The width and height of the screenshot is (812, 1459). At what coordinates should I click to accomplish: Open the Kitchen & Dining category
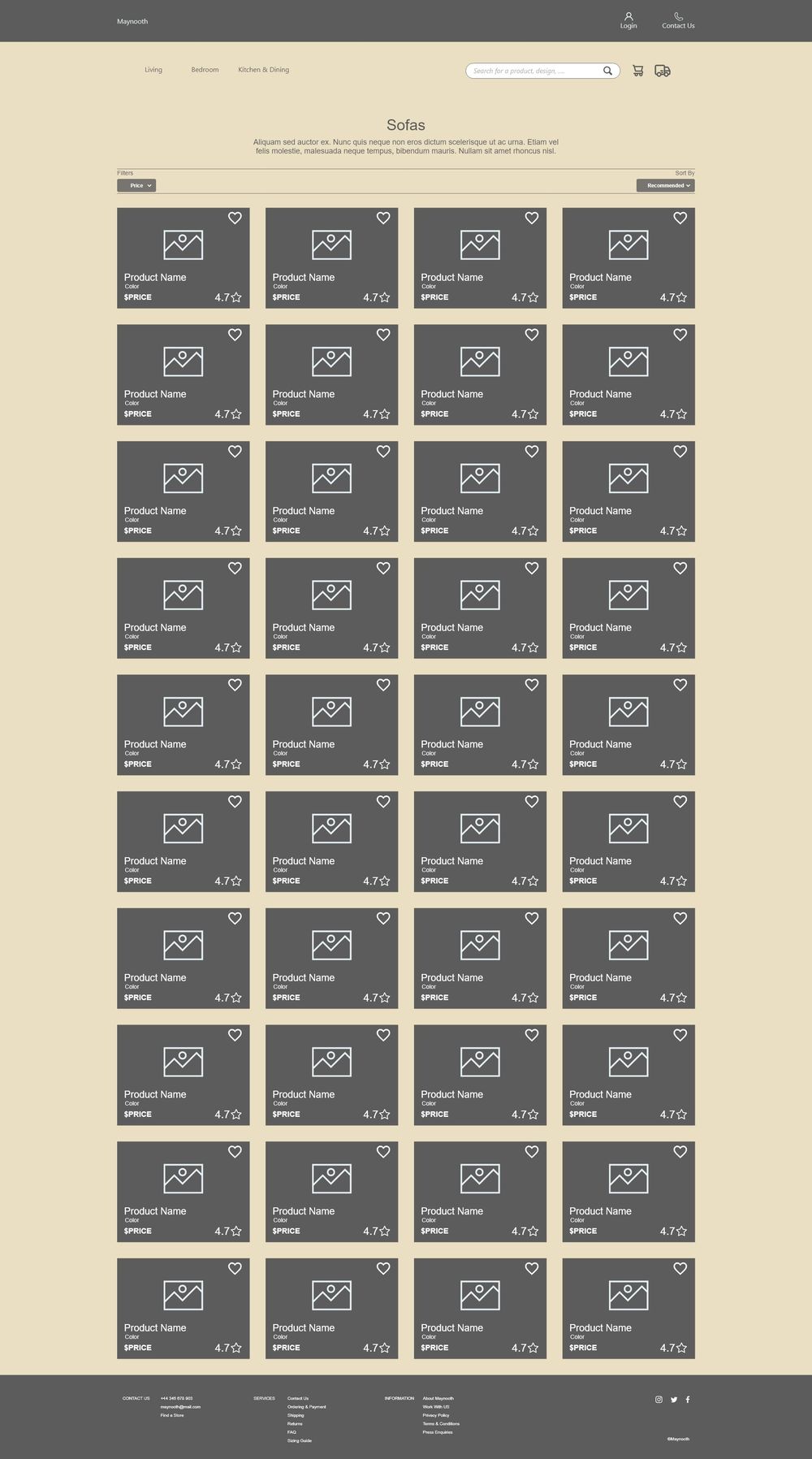(x=263, y=70)
